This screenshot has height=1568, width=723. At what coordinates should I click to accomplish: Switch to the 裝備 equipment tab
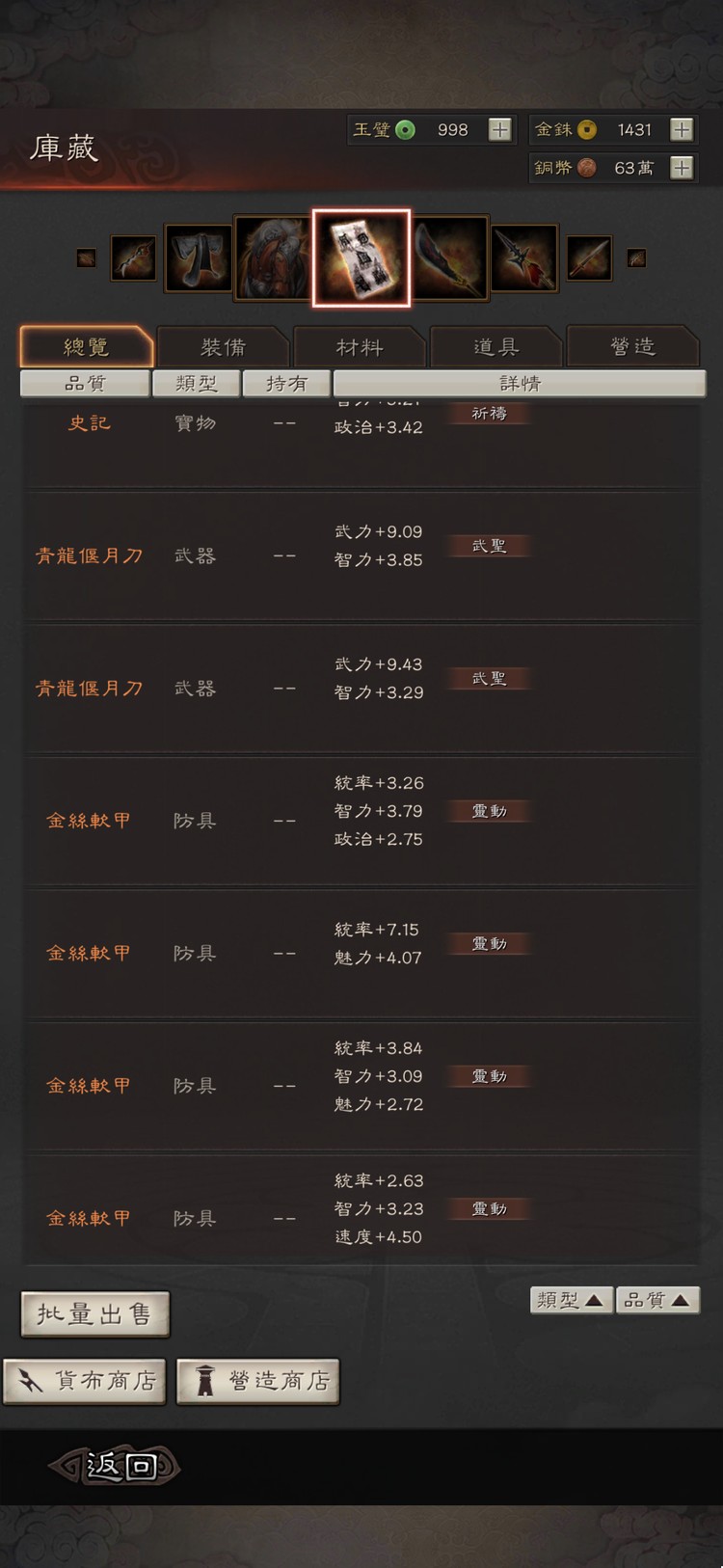point(224,346)
